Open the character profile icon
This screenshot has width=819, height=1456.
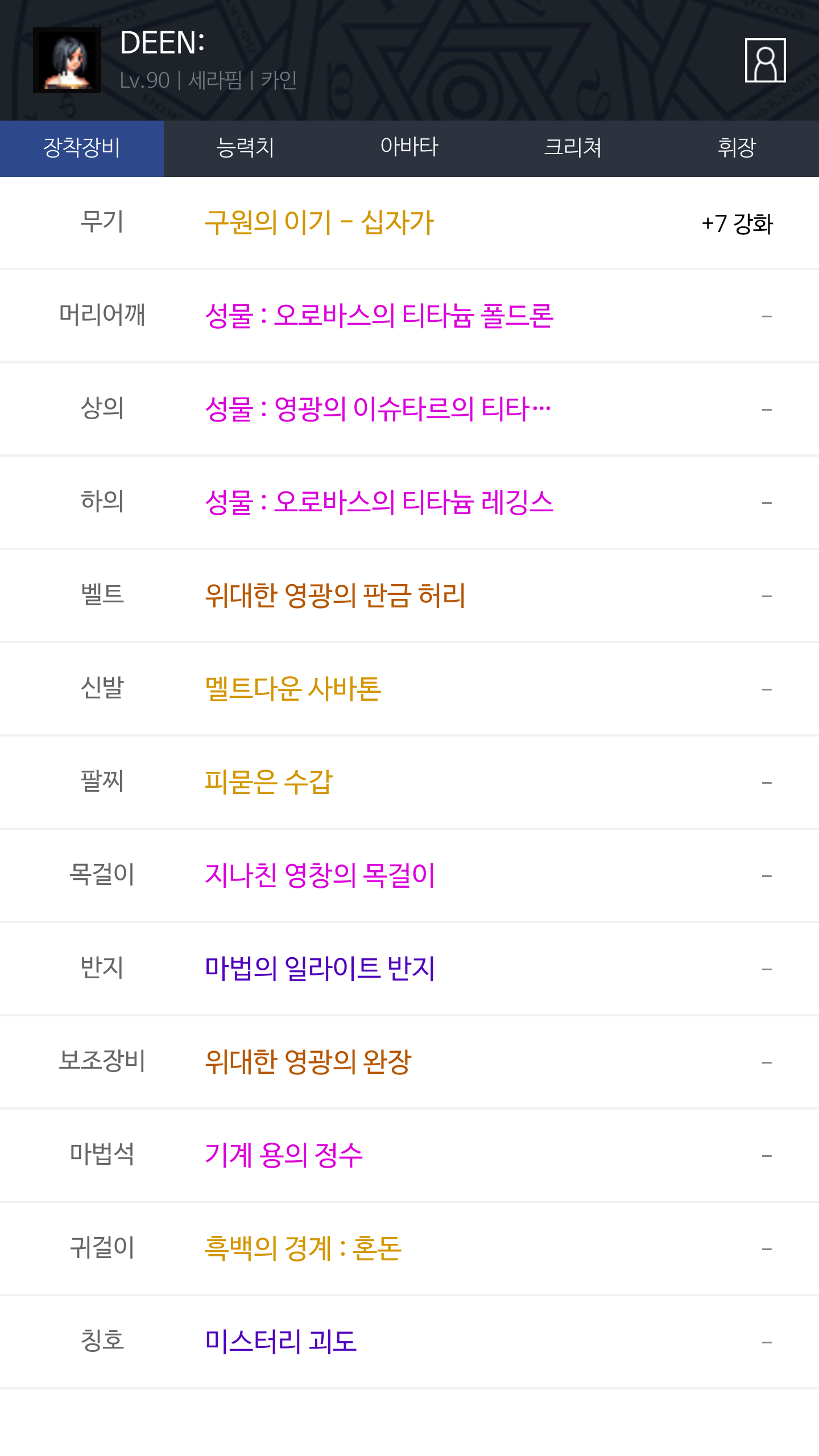tap(765, 60)
